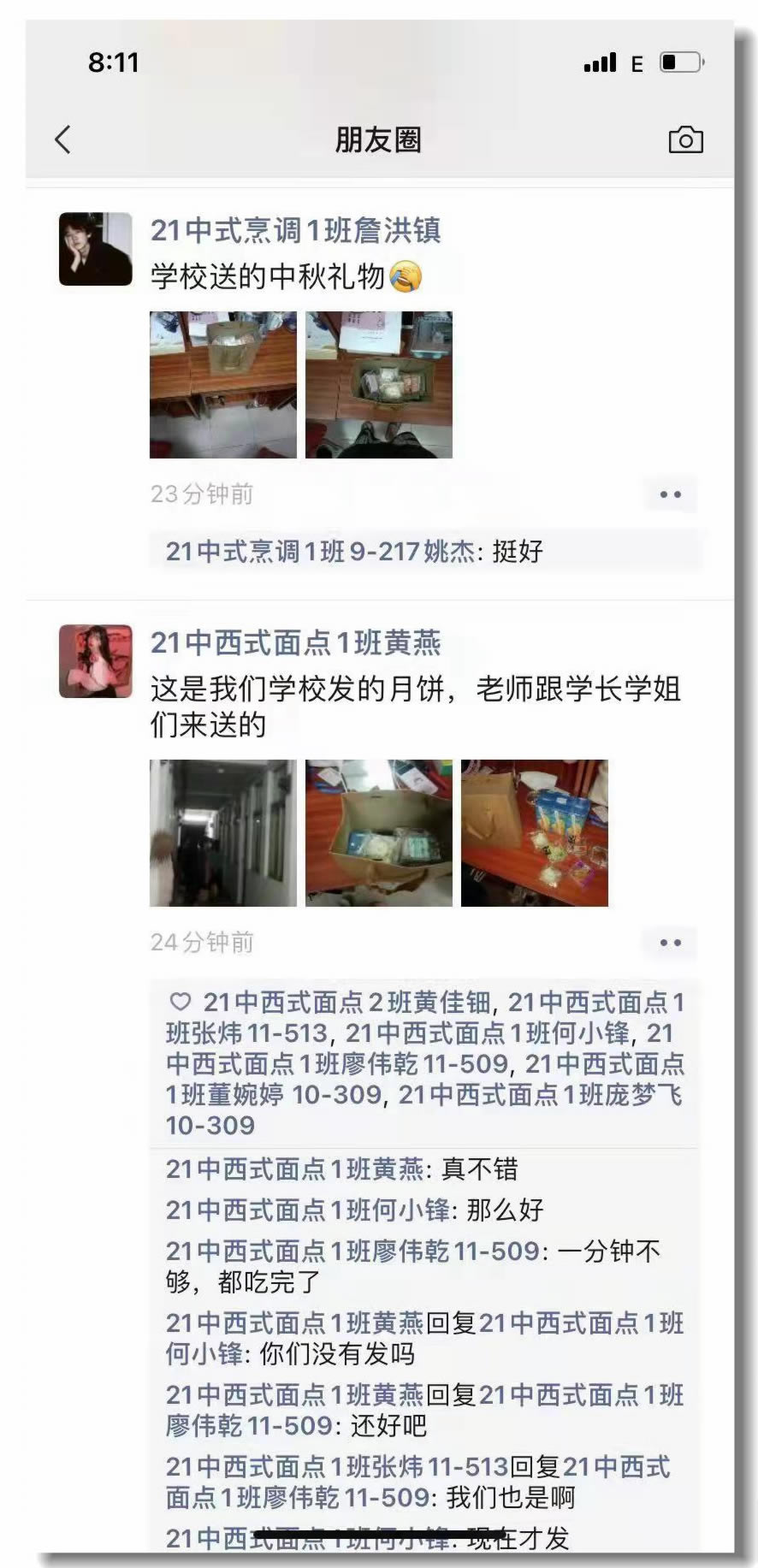Open like/comment menu under 黄燕's post
The width and height of the screenshot is (758, 1568).
pyautogui.click(x=670, y=943)
